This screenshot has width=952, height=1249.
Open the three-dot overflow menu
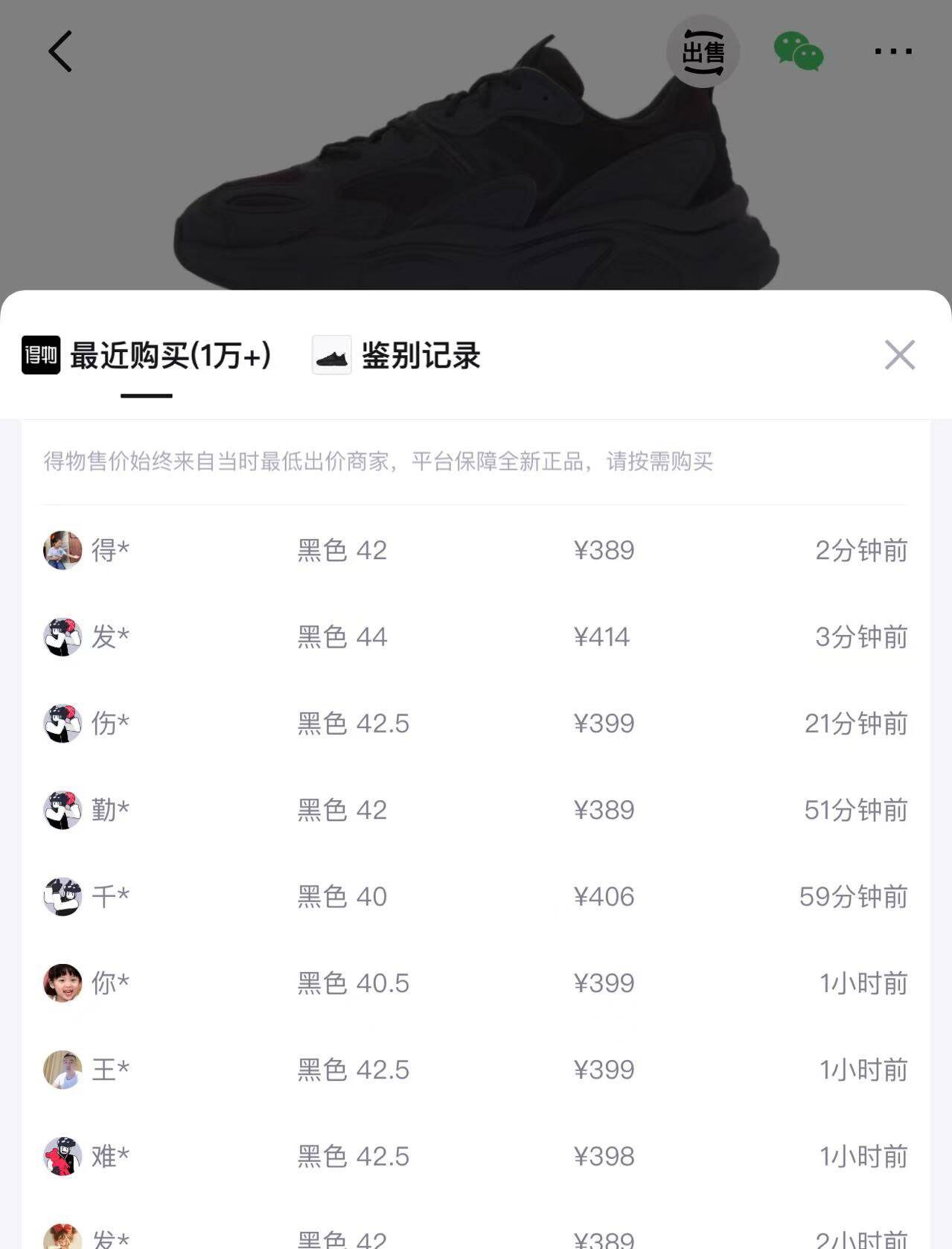[x=892, y=51]
